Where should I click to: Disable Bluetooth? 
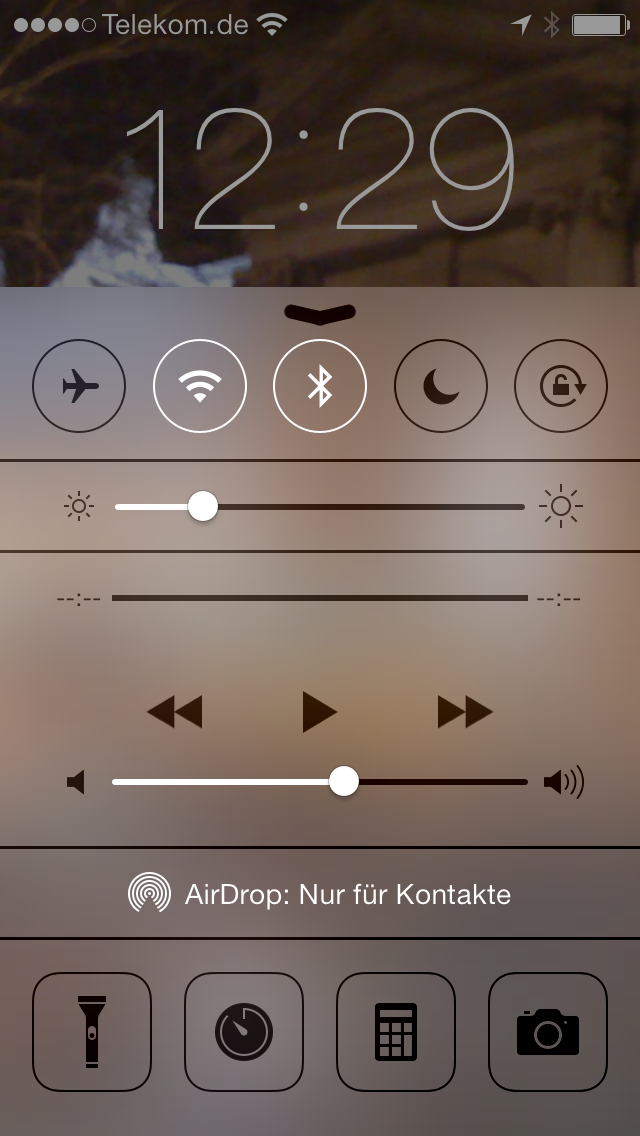(x=320, y=386)
